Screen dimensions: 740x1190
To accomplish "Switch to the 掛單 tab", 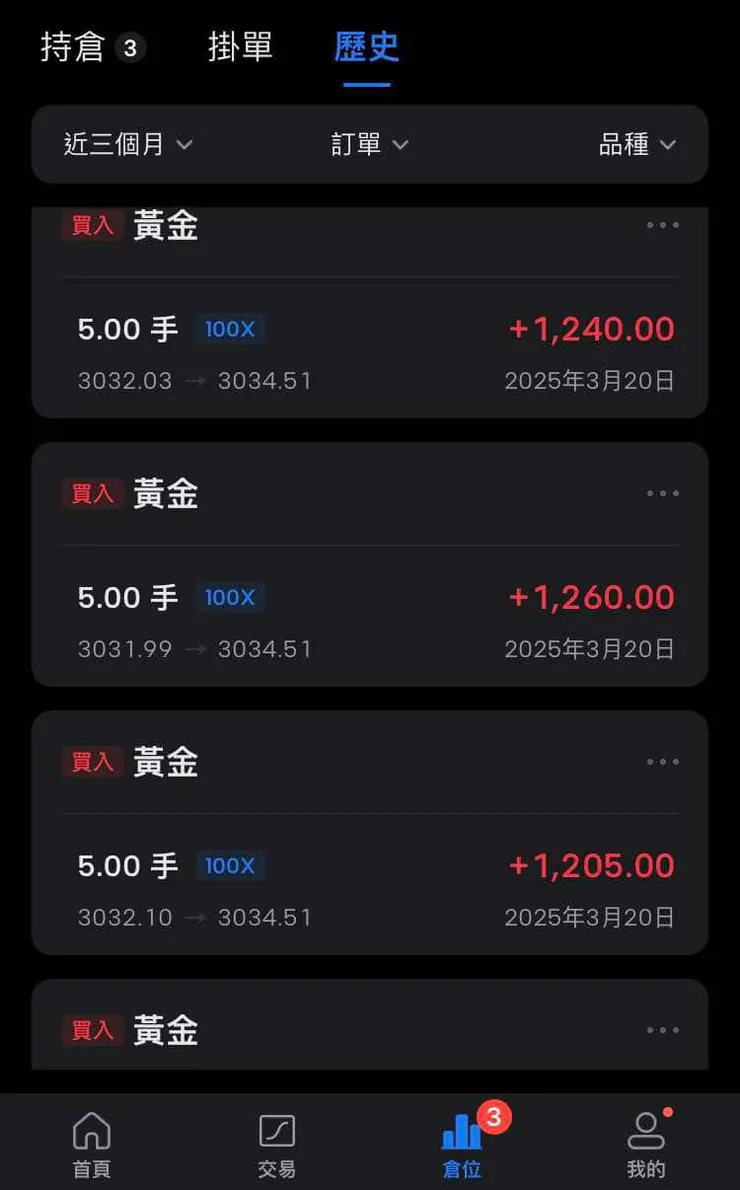I will 239,47.
